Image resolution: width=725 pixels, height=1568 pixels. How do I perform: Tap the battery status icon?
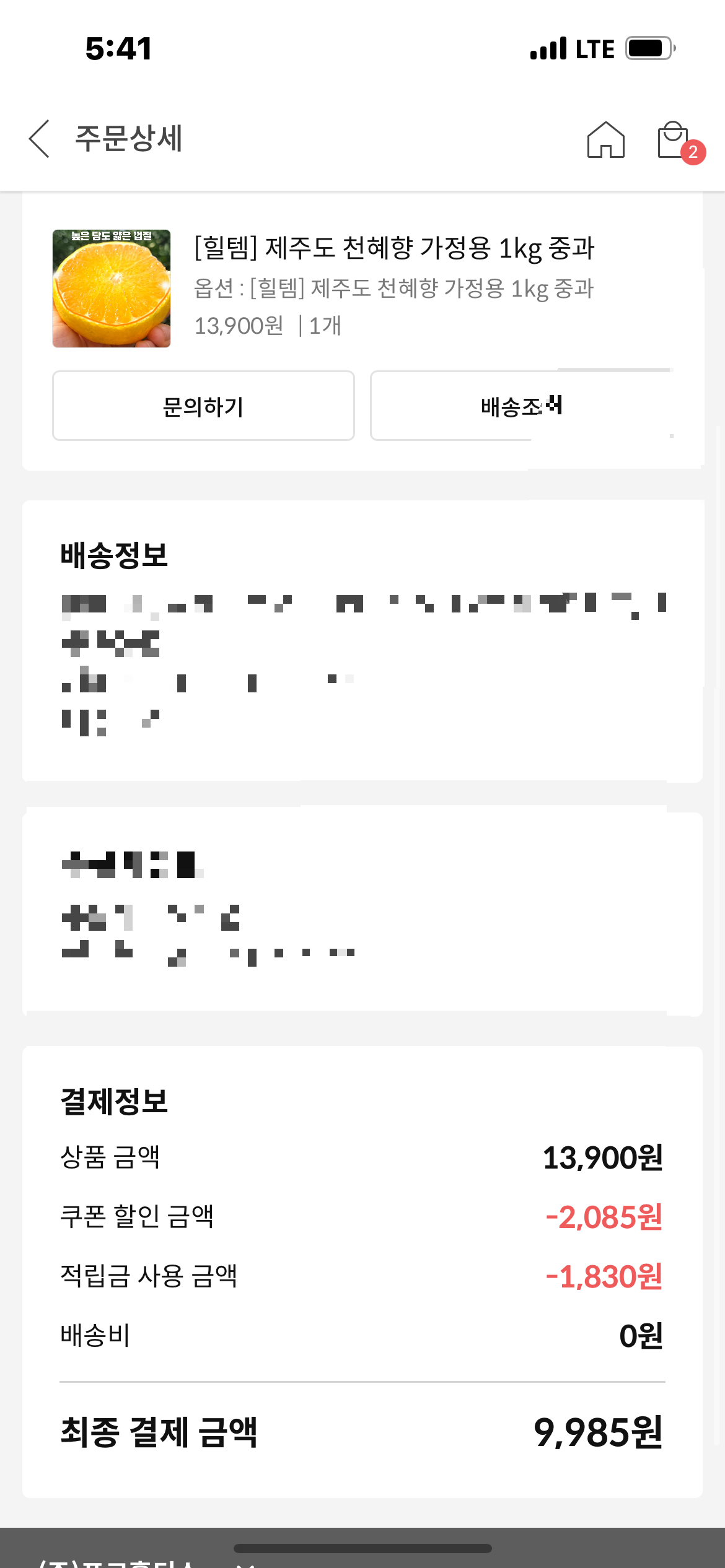point(647,48)
